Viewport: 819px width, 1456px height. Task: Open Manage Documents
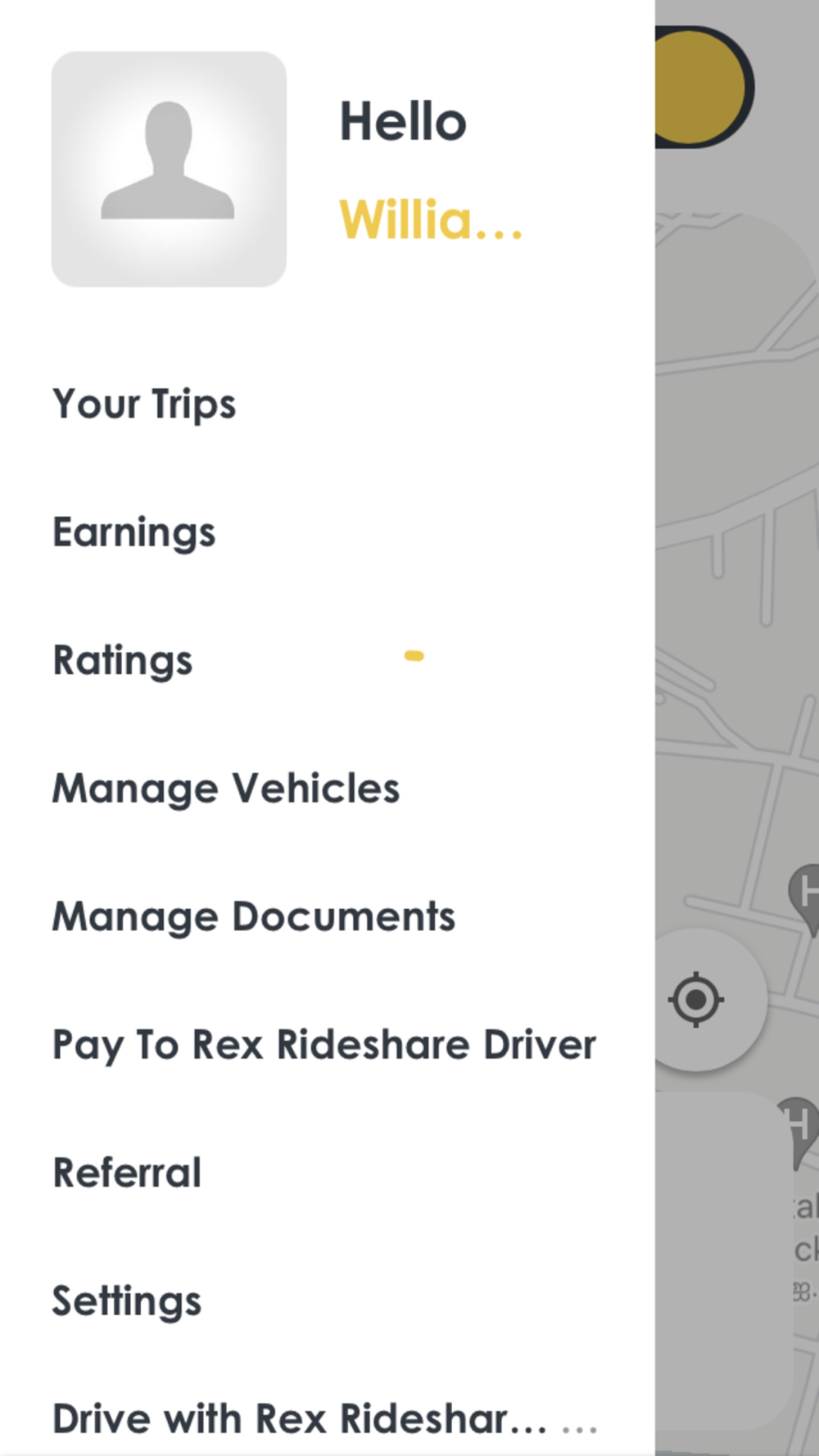254,917
